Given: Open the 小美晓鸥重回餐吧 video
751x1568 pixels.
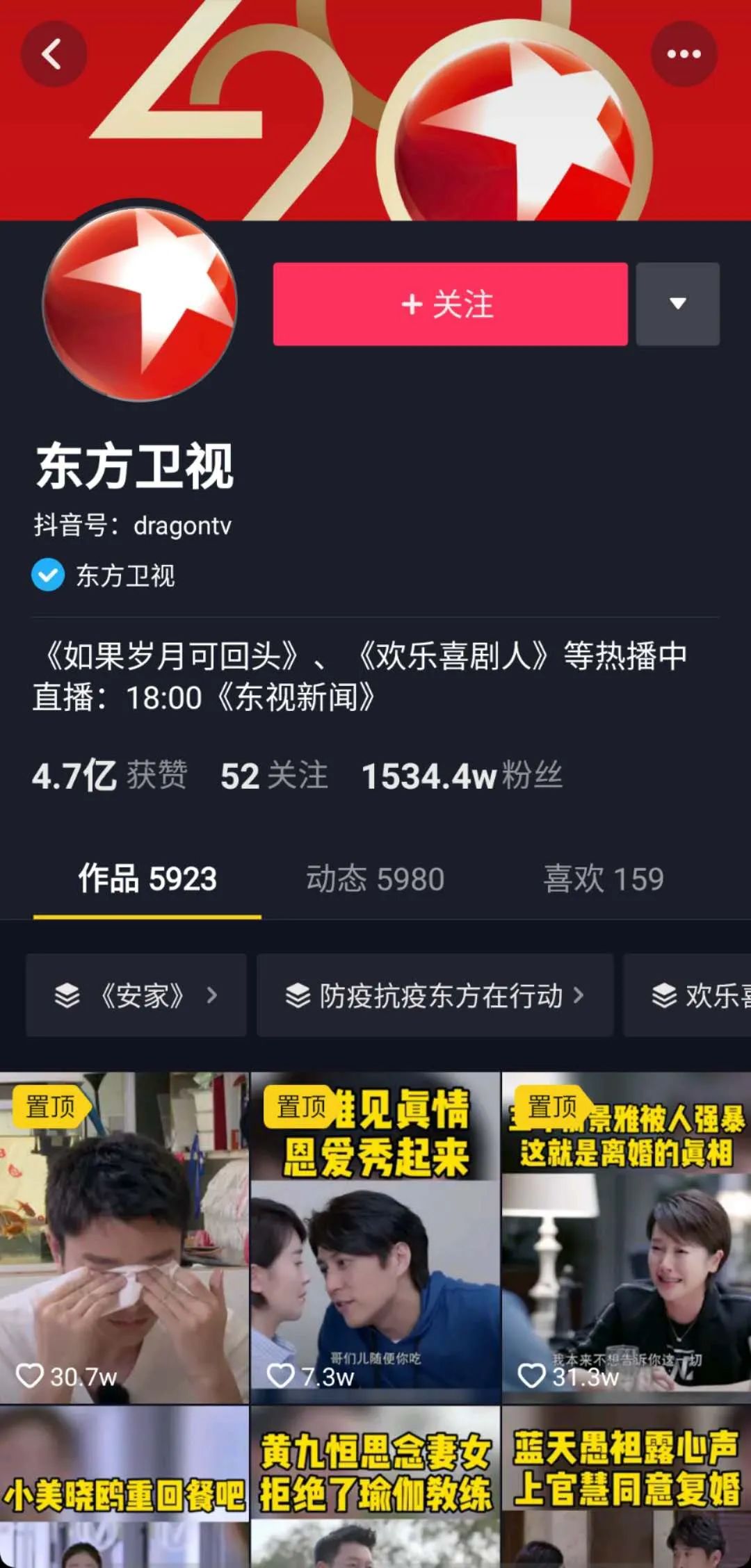Looking at the screenshot, I should (x=124, y=1487).
